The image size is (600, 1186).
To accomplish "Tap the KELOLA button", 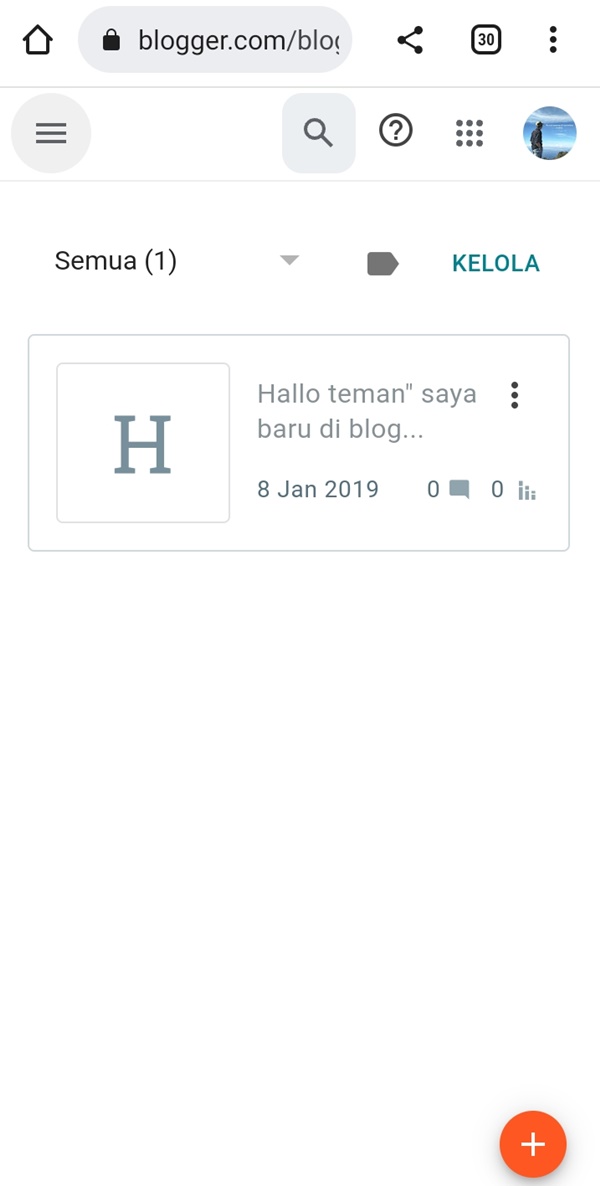I will (496, 263).
